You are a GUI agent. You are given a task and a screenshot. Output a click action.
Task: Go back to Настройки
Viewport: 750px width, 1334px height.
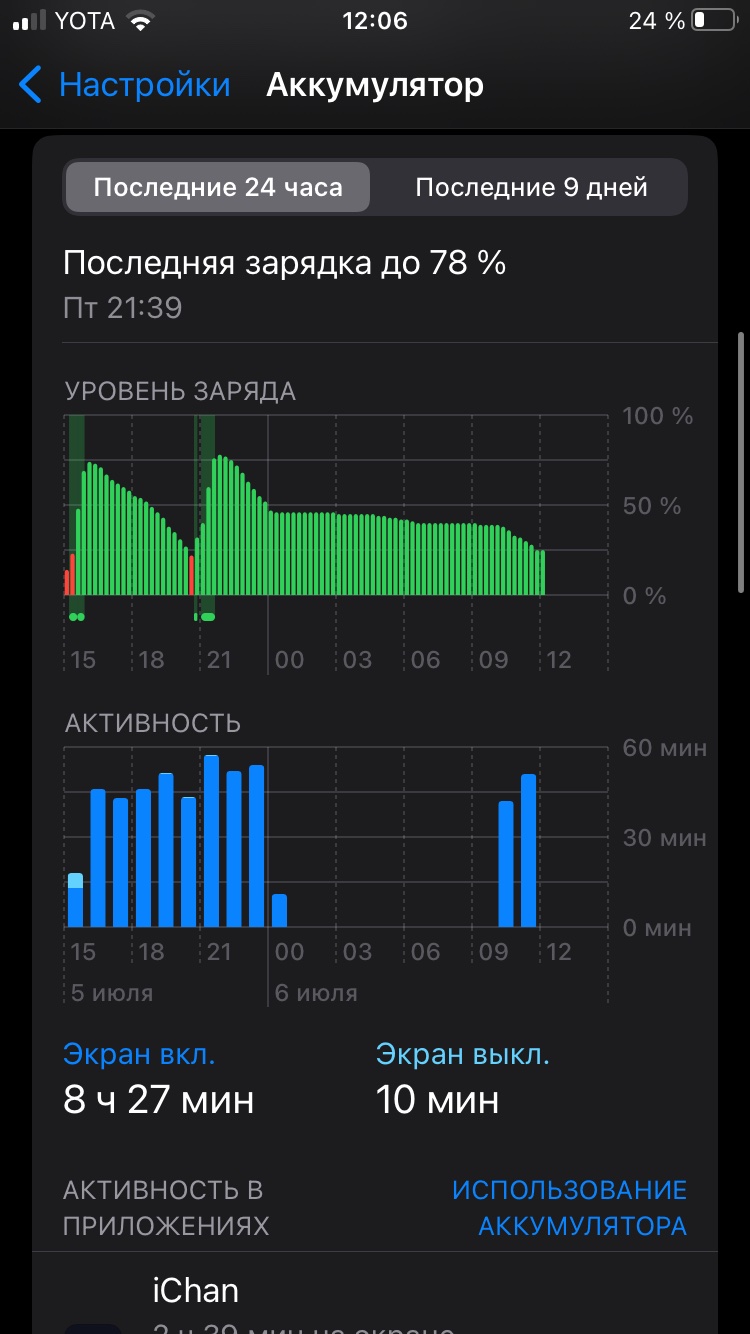point(125,85)
